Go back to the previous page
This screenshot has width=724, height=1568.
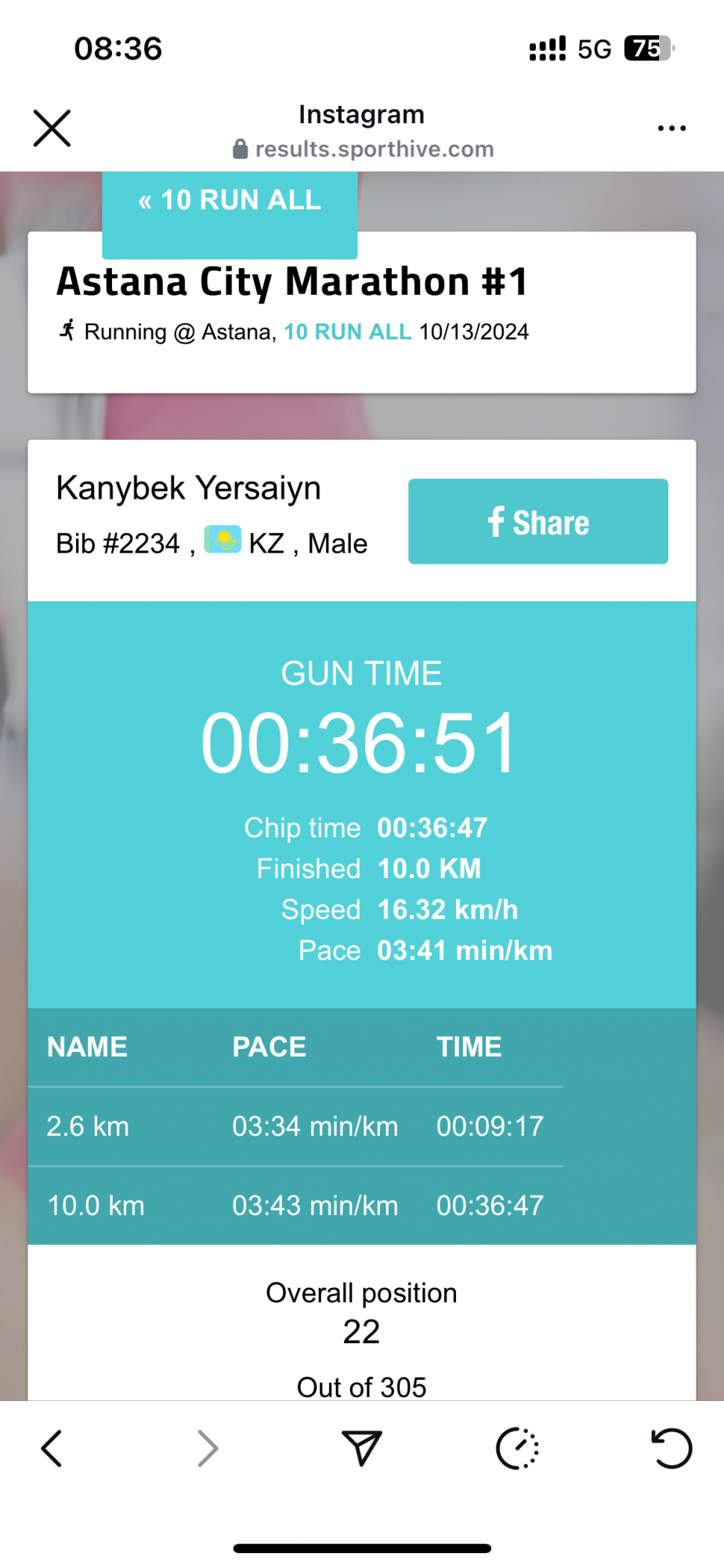click(x=52, y=1448)
